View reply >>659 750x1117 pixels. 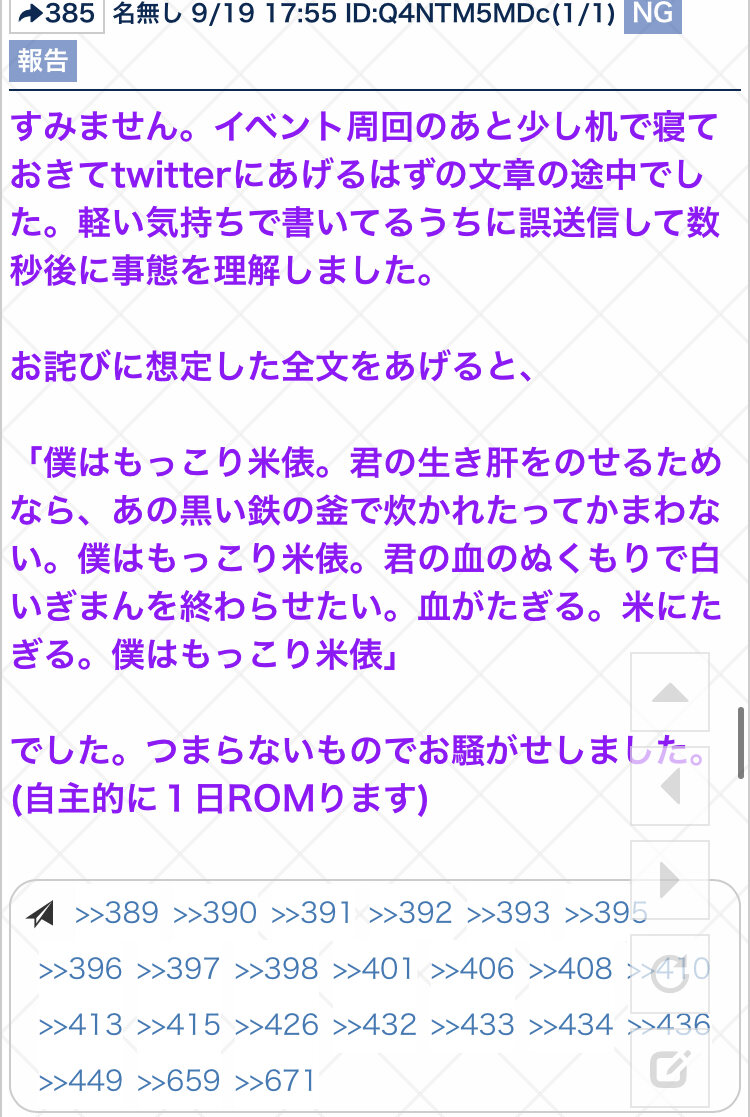click(x=178, y=1081)
